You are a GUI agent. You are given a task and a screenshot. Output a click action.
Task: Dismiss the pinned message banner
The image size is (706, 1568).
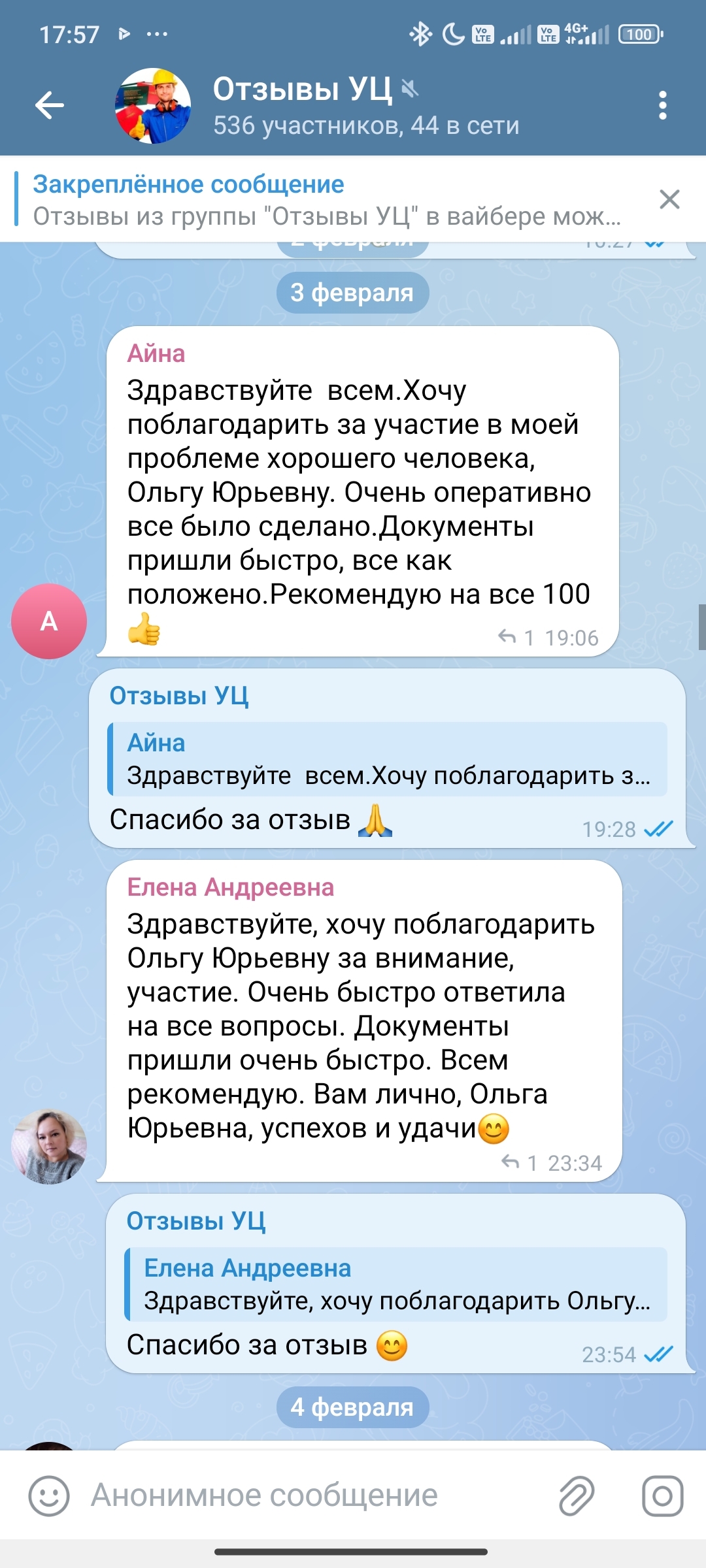point(669,199)
